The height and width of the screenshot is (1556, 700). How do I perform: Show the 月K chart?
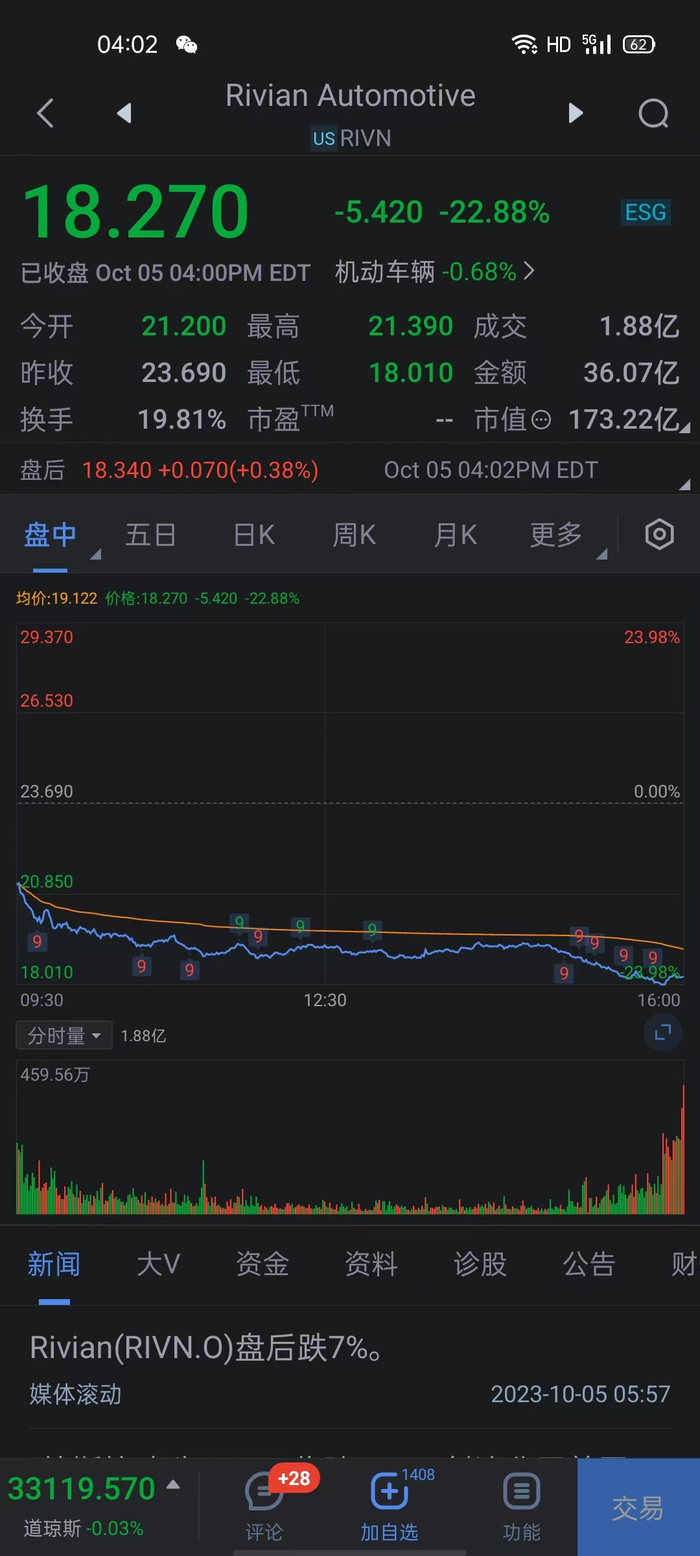click(x=455, y=535)
